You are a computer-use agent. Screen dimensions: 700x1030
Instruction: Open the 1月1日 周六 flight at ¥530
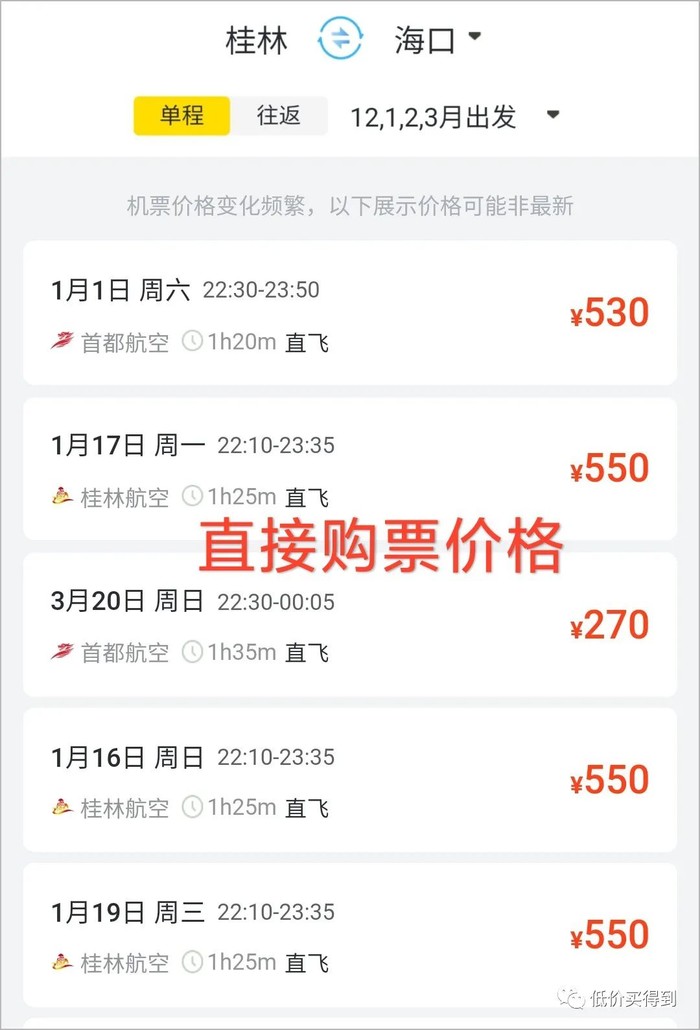tap(350, 313)
